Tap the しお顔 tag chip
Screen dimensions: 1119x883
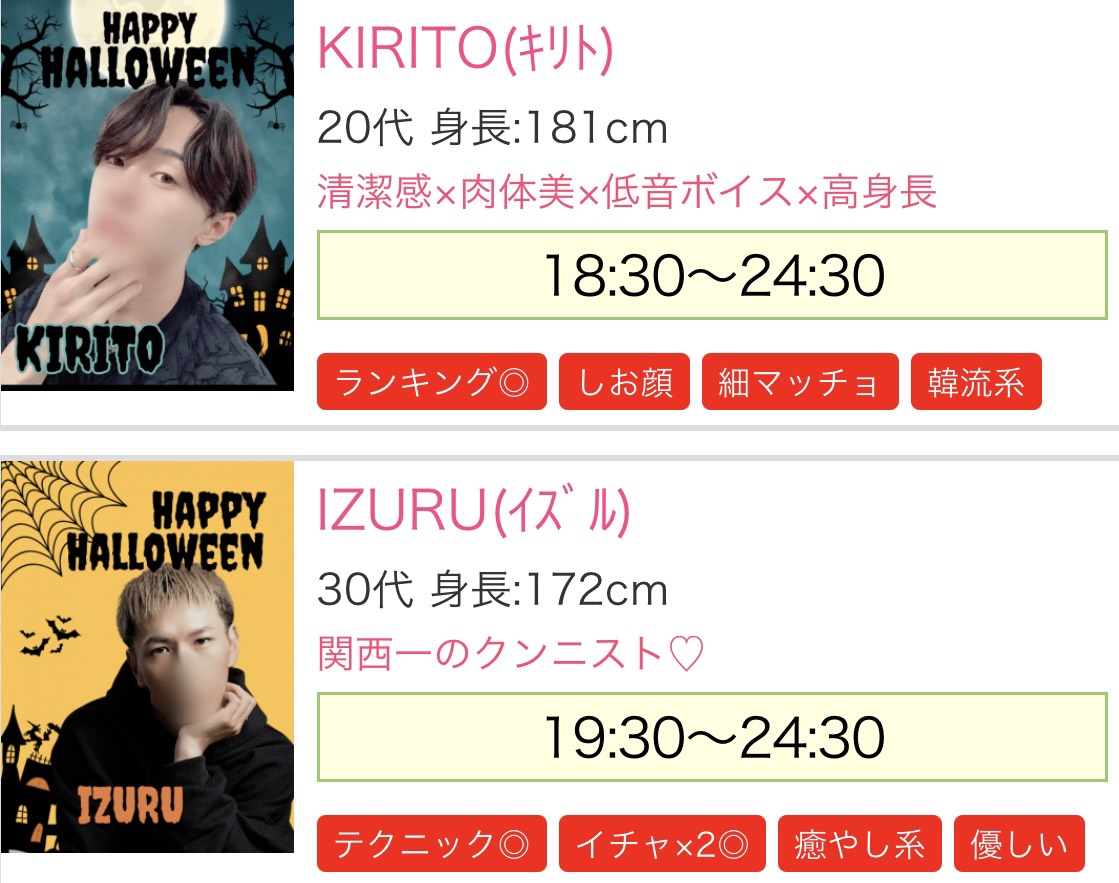[624, 382]
